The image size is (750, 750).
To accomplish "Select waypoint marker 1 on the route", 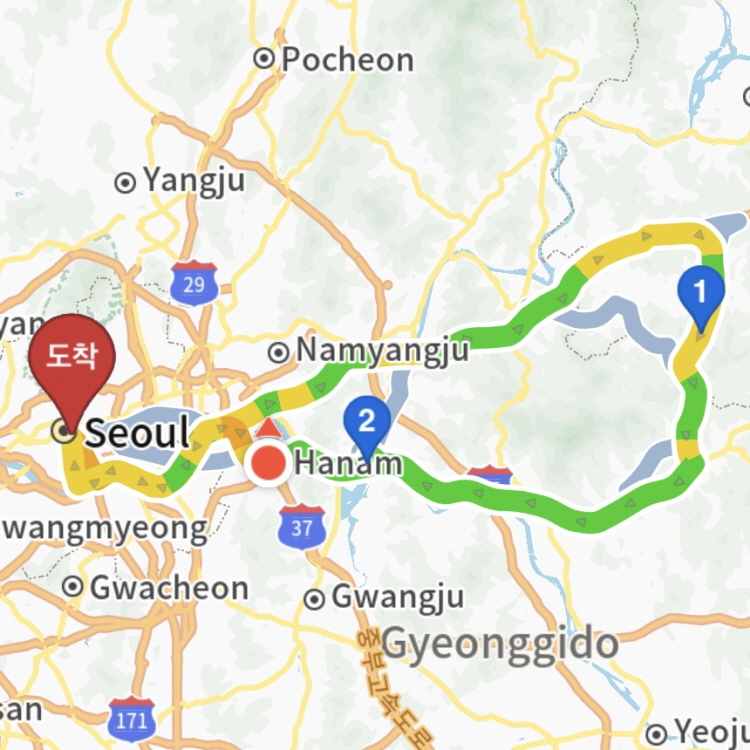I will (x=700, y=293).
